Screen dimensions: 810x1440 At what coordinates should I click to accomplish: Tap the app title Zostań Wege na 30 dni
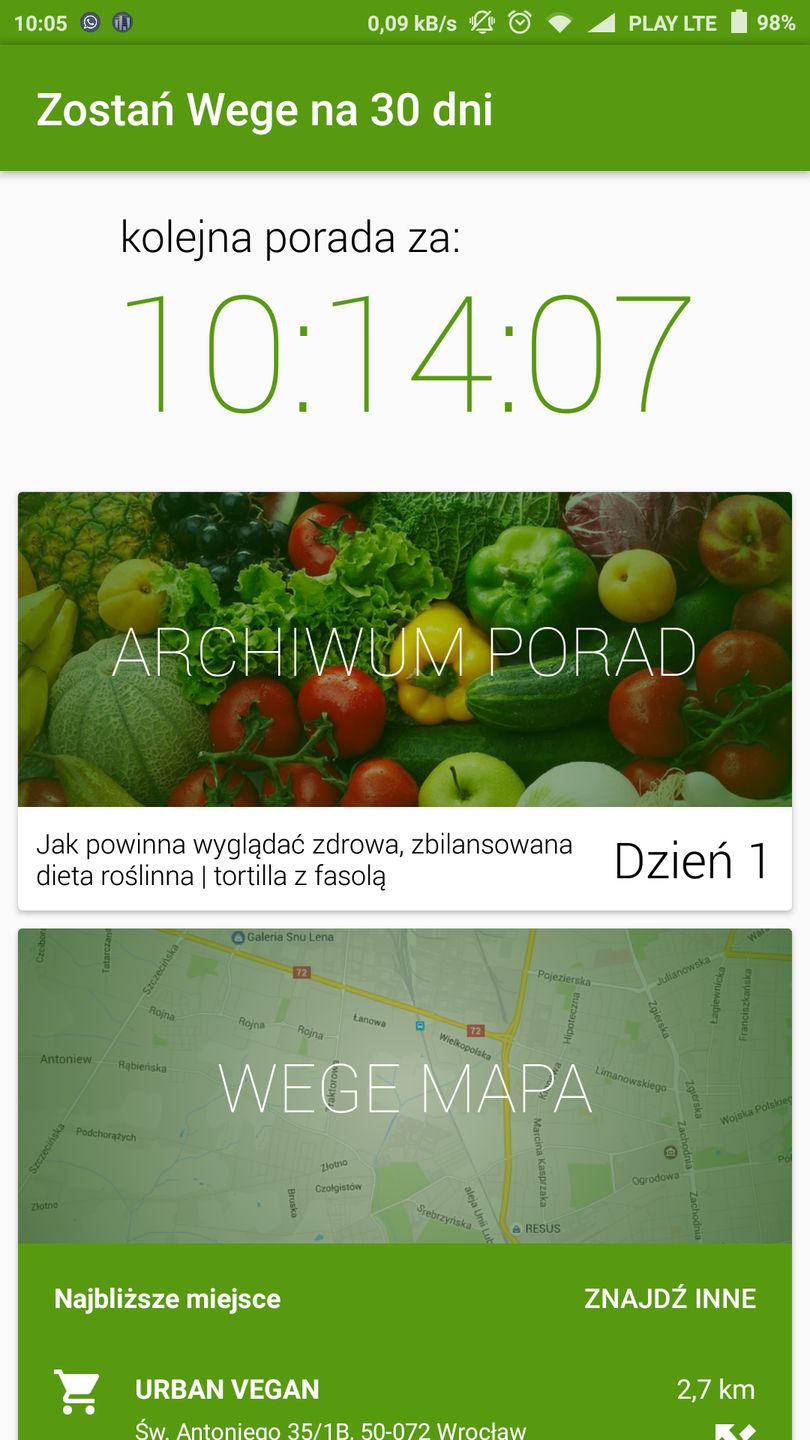tap(265, 110)
